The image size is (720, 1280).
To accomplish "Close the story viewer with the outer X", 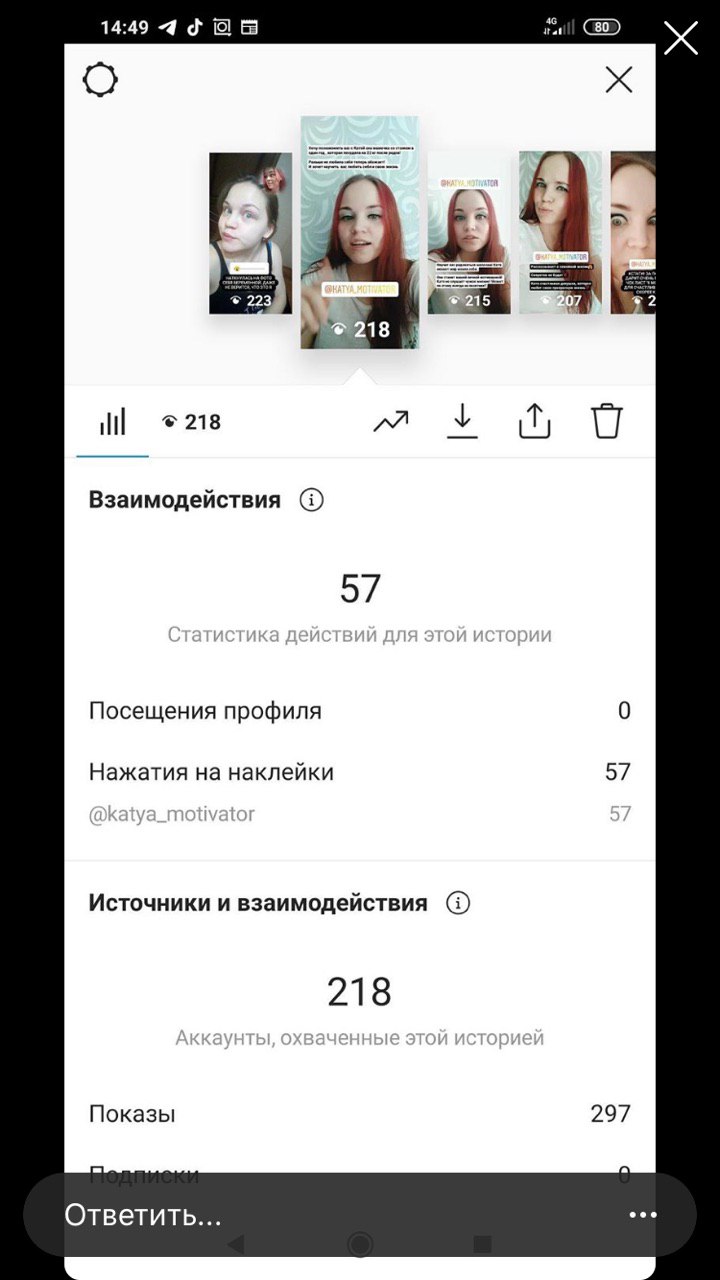I will pos(681,38).
